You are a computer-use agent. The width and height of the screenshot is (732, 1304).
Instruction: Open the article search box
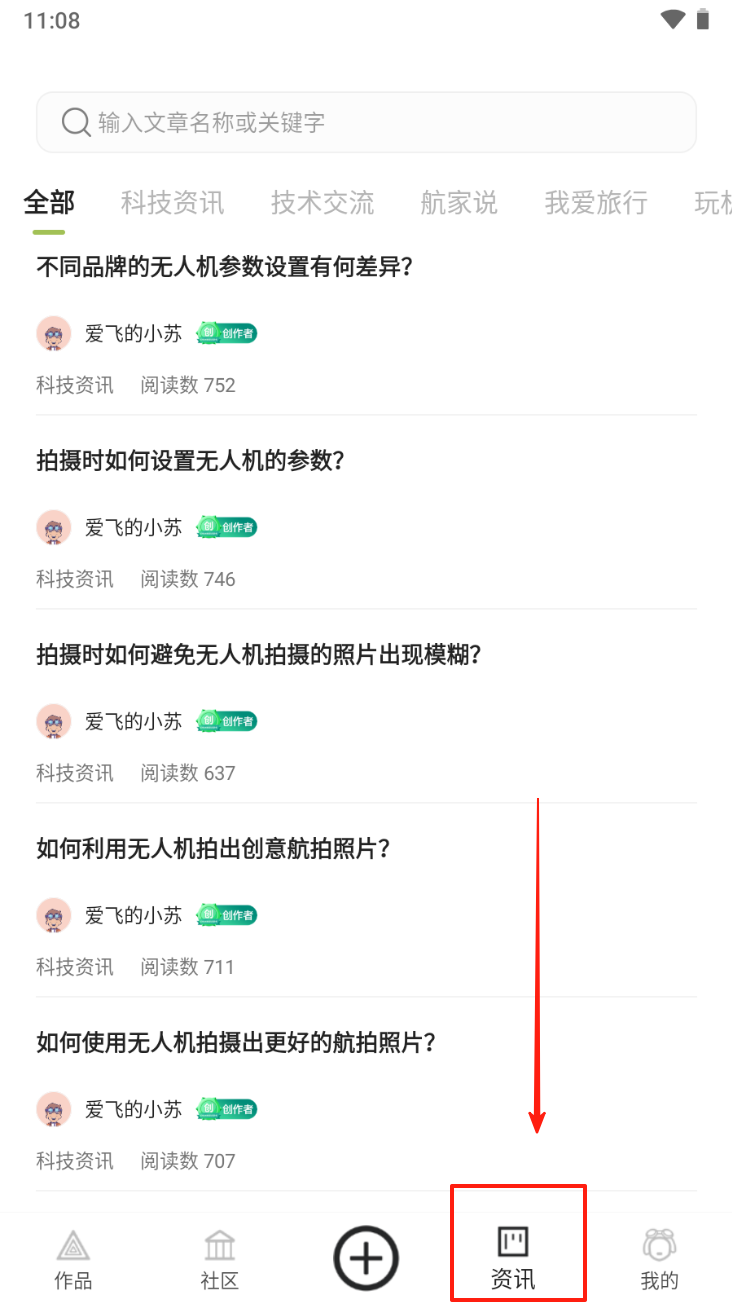pyautogui.click(x=366, y=123)
